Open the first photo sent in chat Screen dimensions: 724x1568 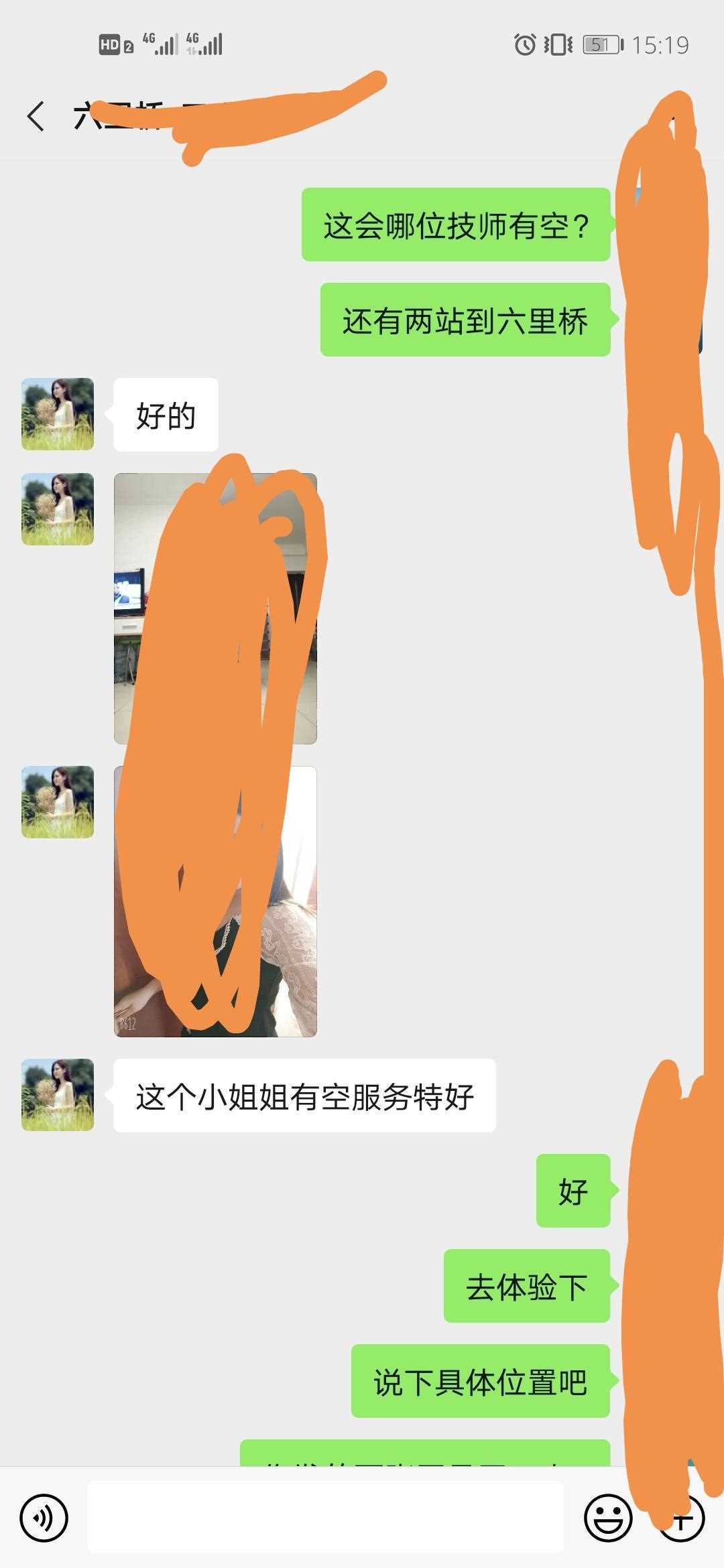tap(215, 608)
